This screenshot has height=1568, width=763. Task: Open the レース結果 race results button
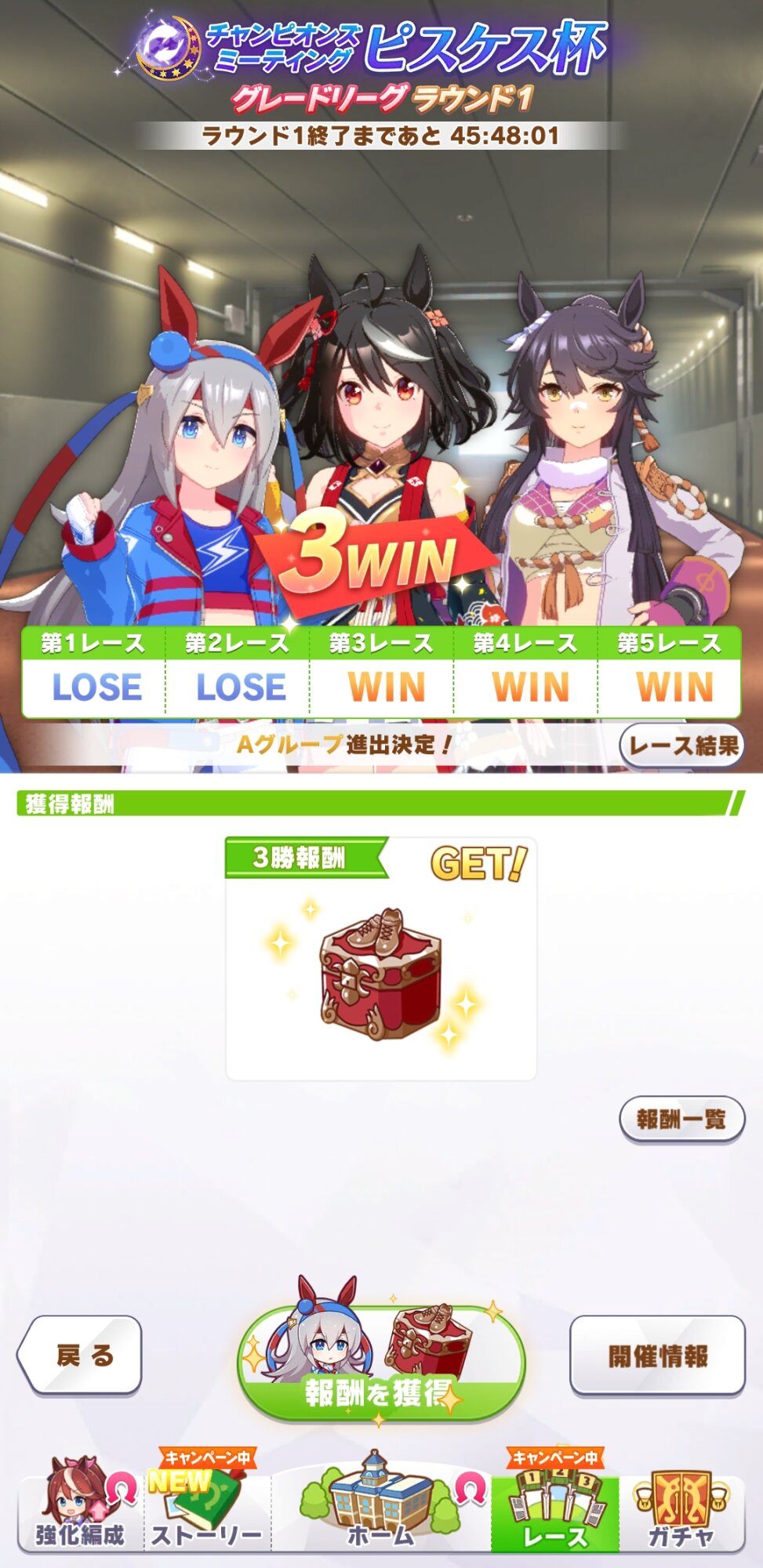click(681, 746)
